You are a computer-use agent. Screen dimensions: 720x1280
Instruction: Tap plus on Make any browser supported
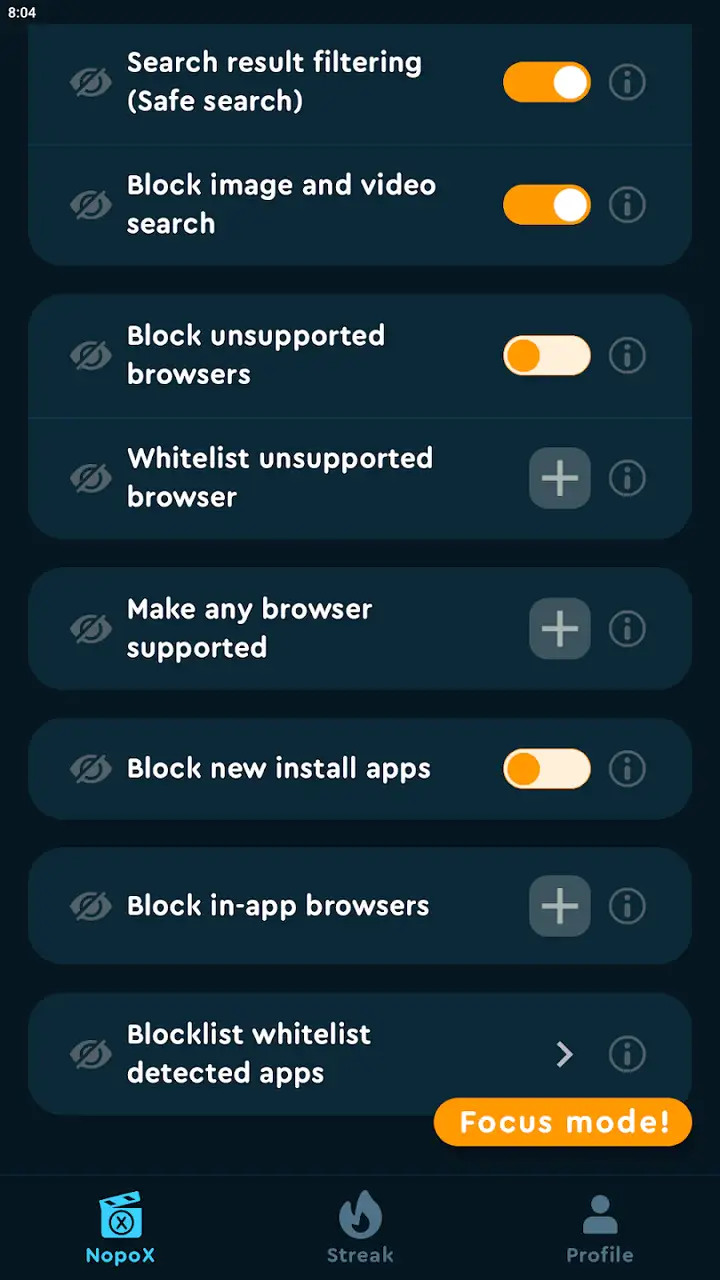(x=560, y=628)
